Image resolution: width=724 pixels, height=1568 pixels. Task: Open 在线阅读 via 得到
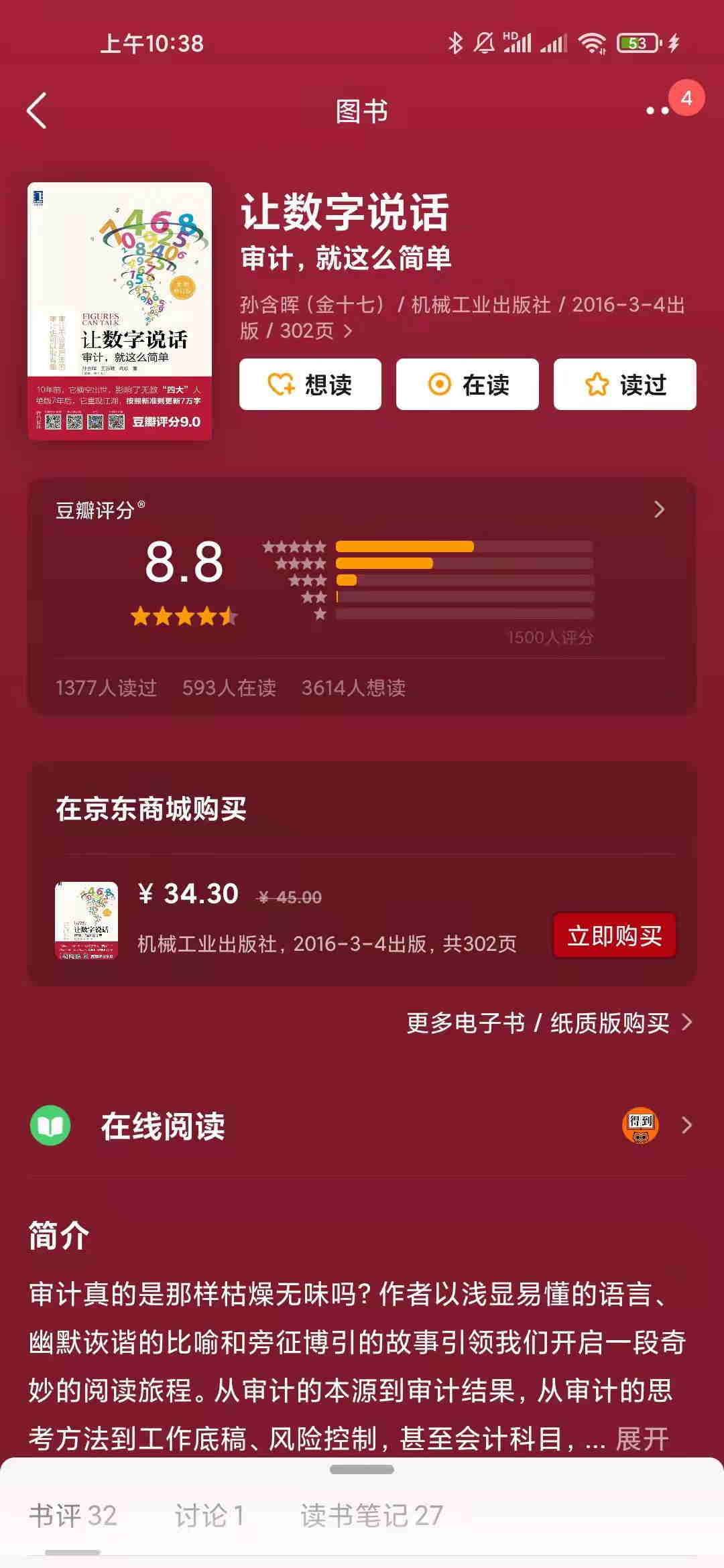(362, 1126)
